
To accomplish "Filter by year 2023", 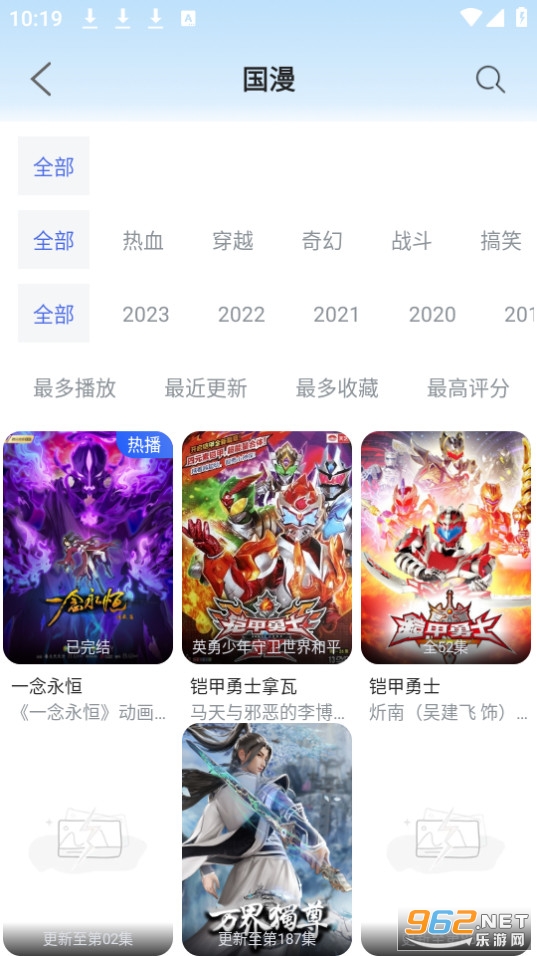I will click(x=146, y=315).
